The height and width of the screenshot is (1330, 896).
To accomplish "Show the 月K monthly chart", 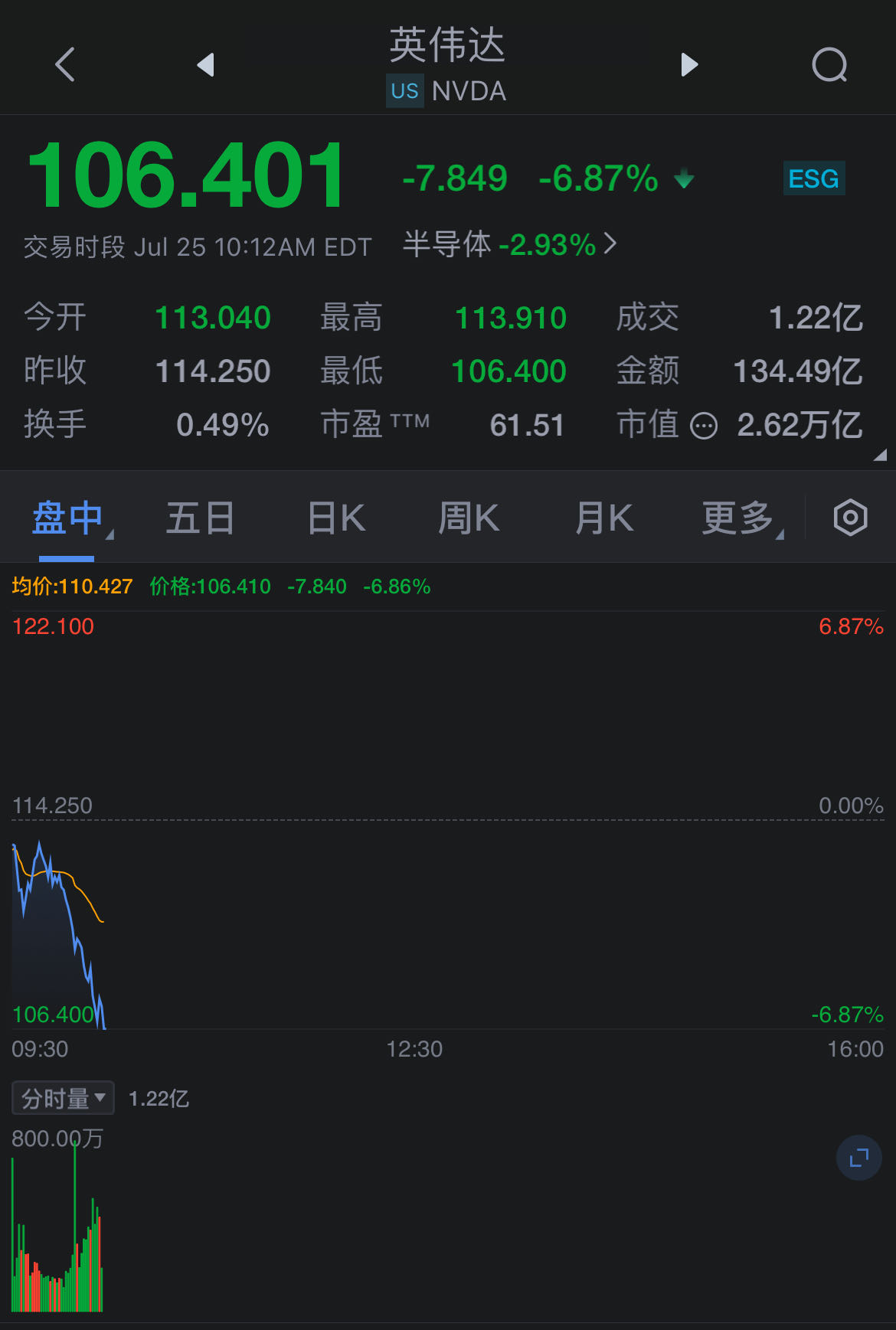I will pos(603,518).
